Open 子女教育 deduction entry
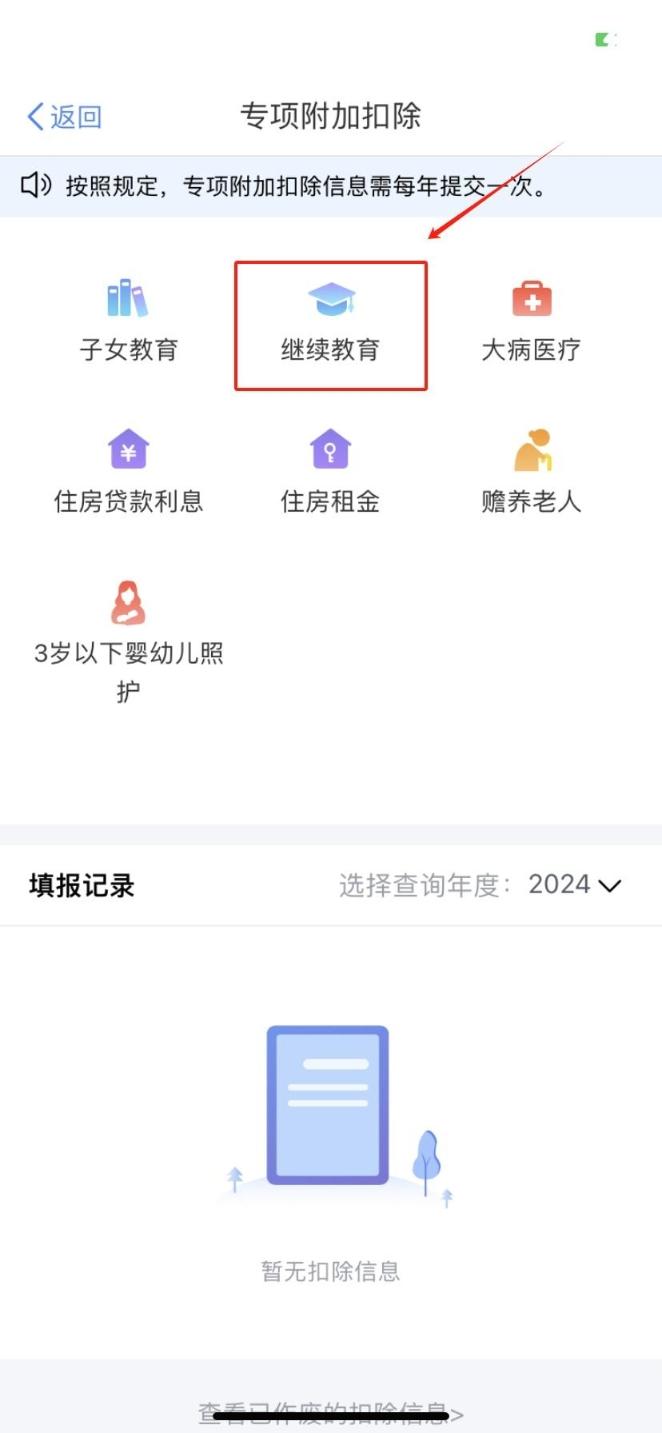The height and width of the screenshot is (1433, 662). click(x=128, y=322)
